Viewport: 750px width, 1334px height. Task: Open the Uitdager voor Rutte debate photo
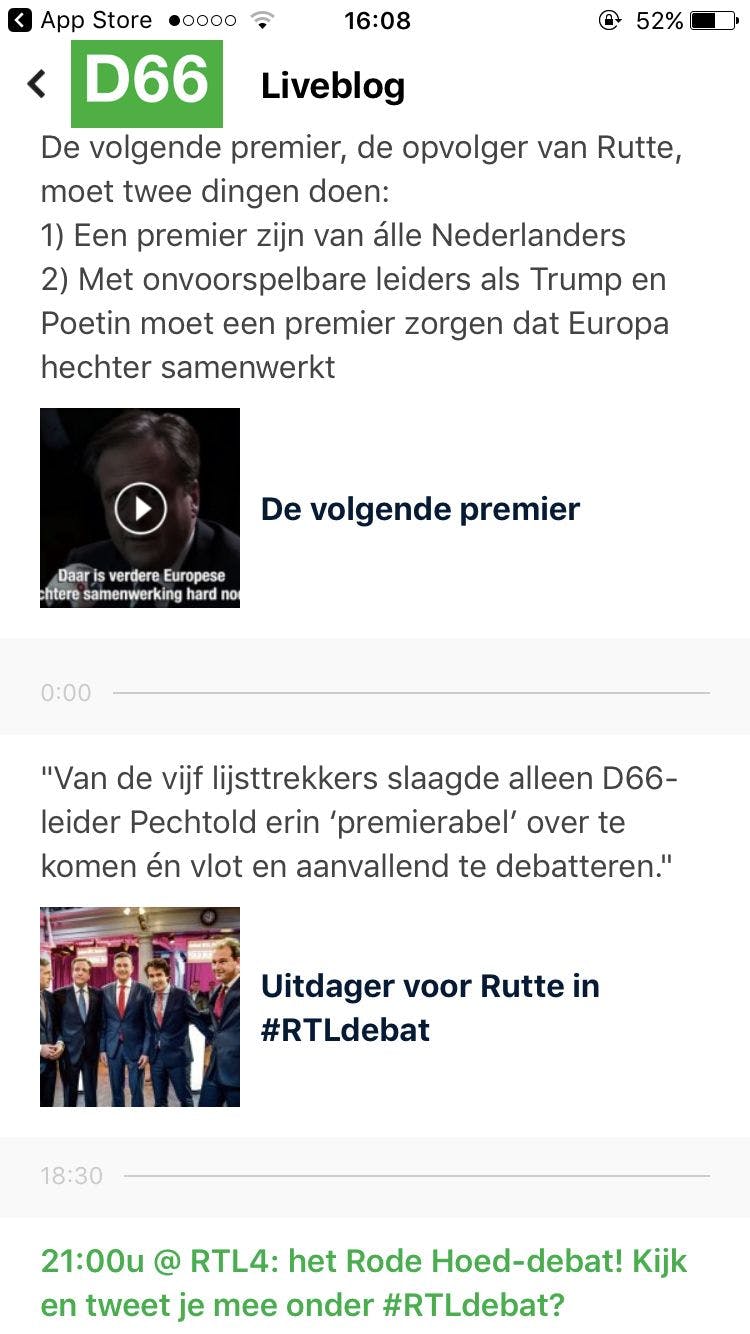[140, 1006]
